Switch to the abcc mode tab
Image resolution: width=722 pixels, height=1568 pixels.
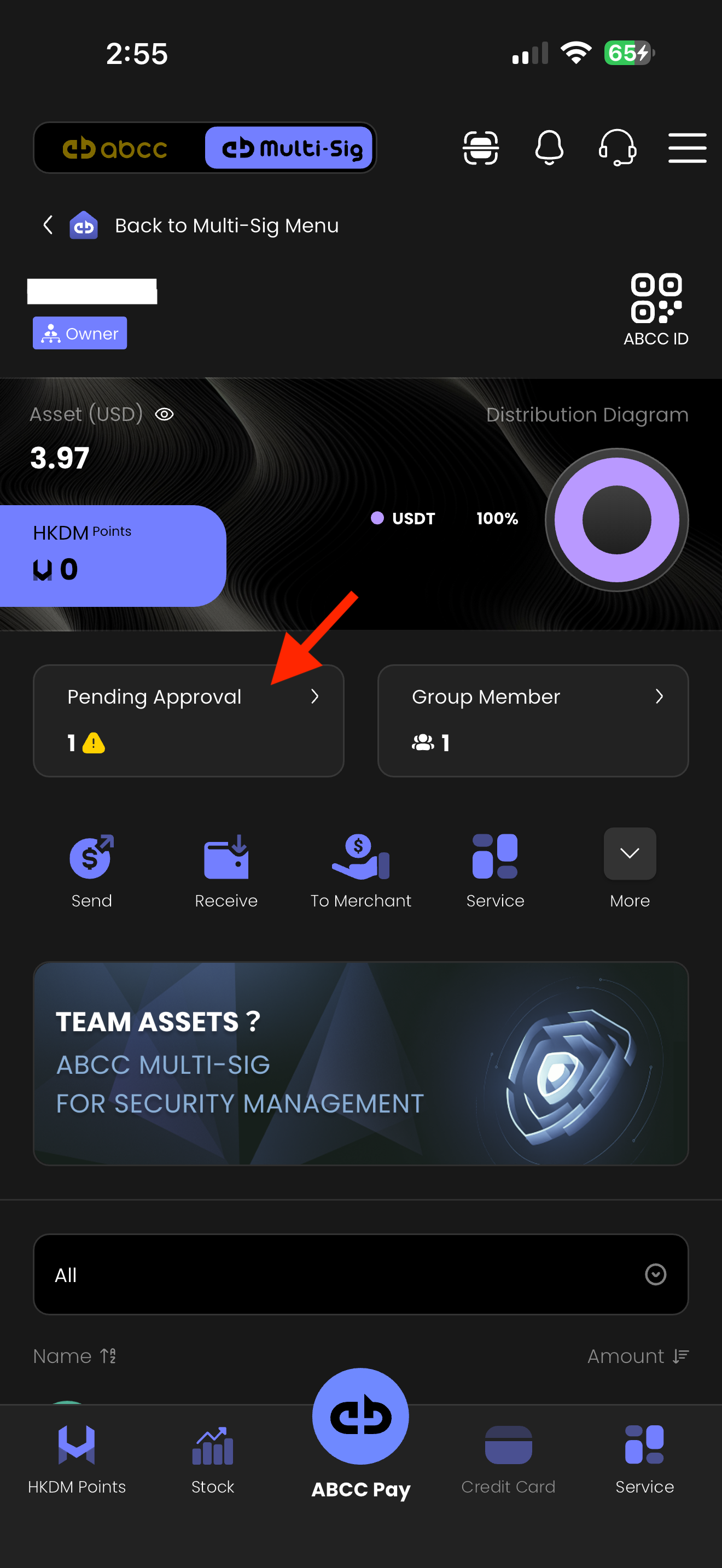[x=115, y=148]
